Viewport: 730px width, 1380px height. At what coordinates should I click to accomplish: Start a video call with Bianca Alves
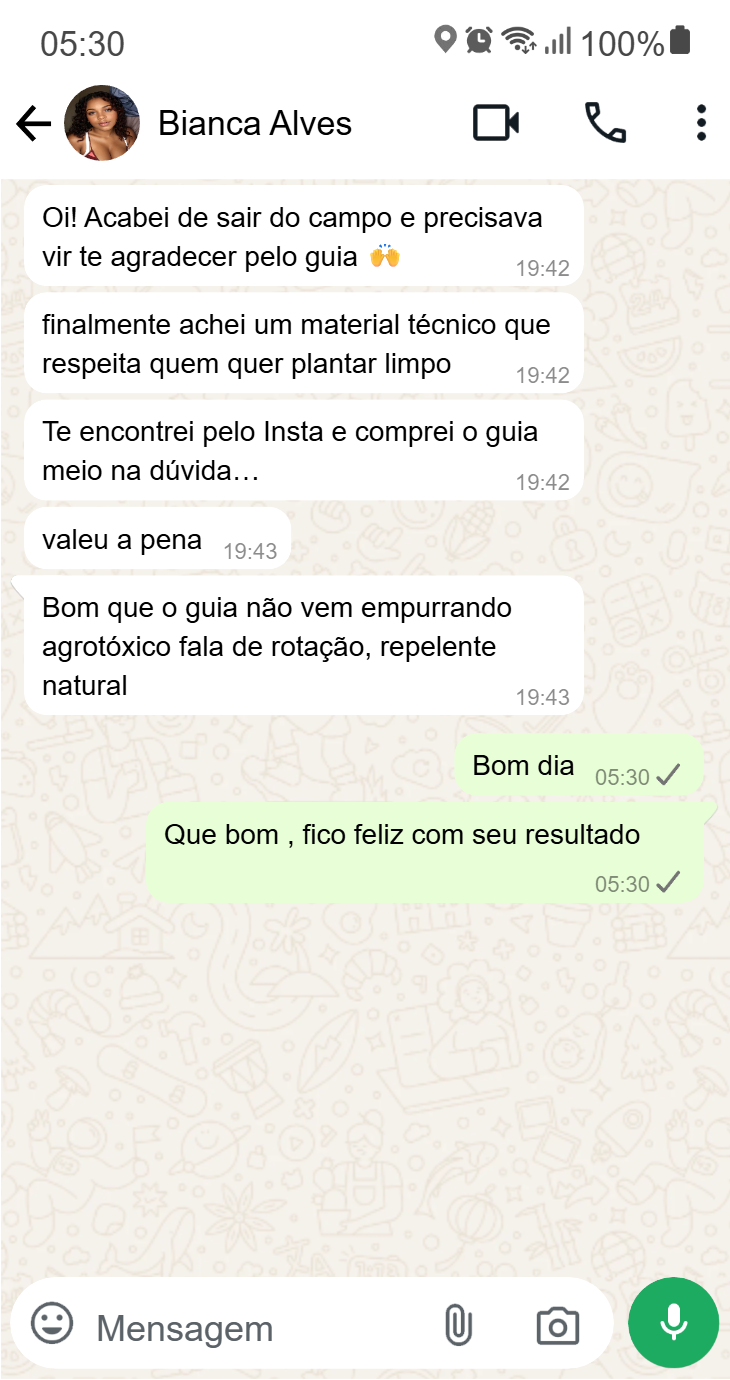click(x=497, y=122)
